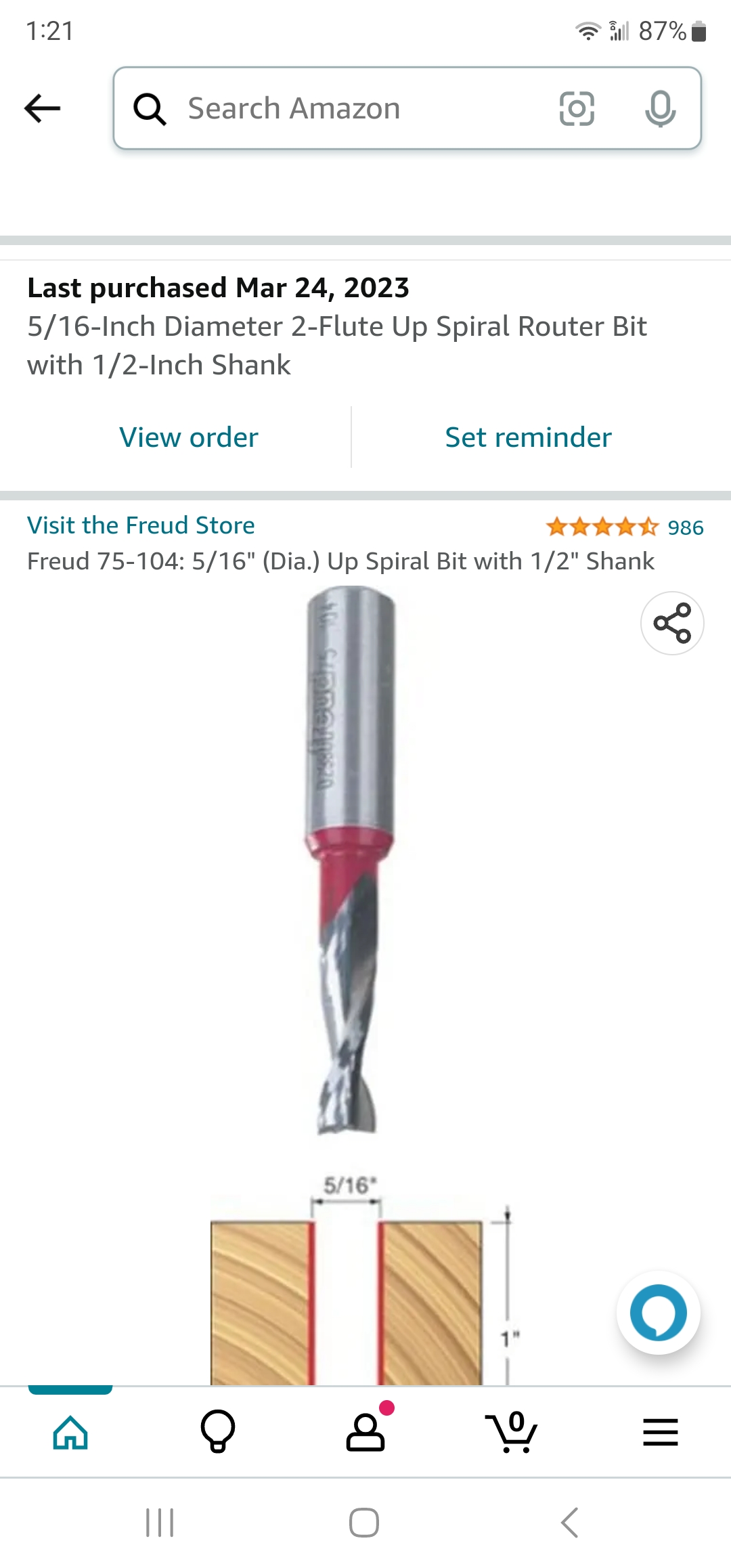
Task: View order from Mar 24, 2023
Action: click(189, 437)
